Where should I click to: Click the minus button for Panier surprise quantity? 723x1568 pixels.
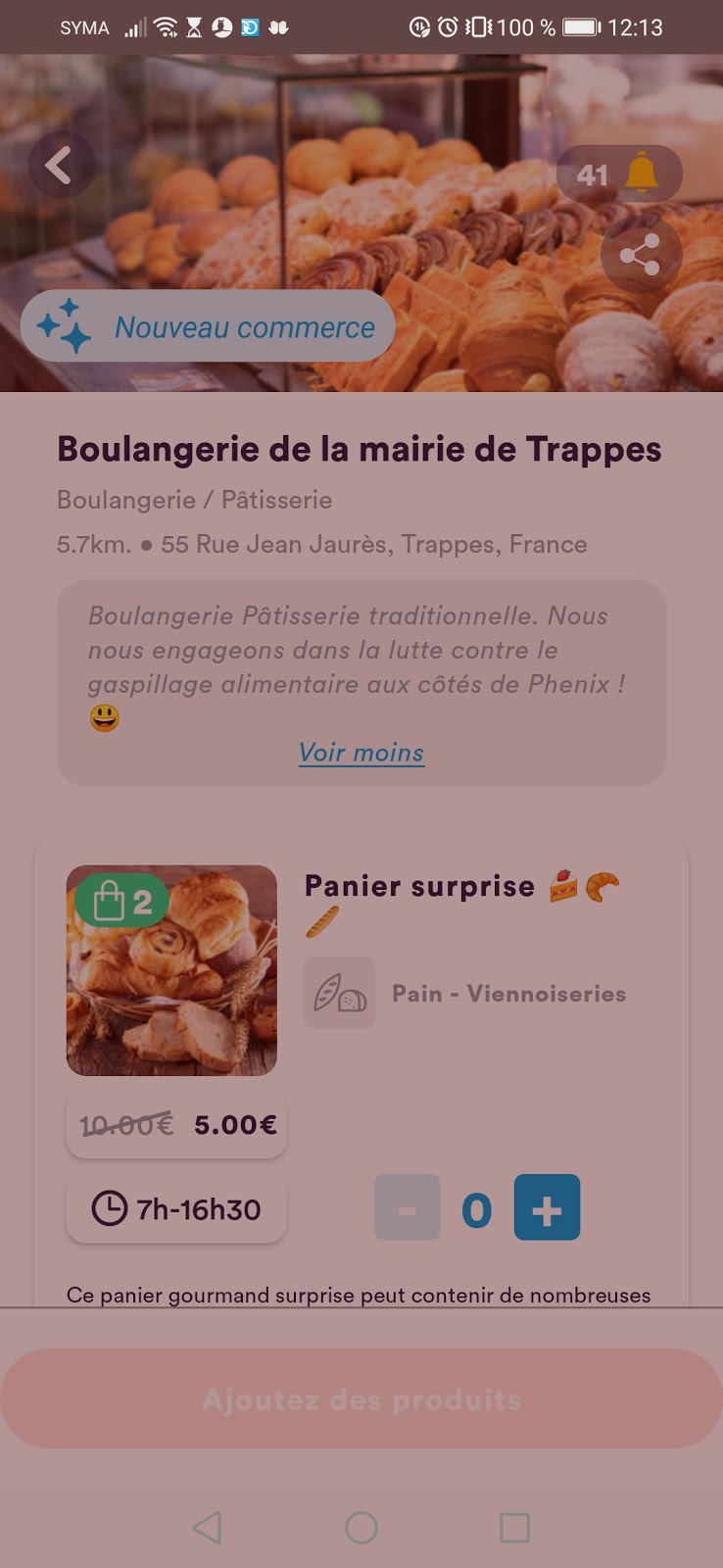407,1207
